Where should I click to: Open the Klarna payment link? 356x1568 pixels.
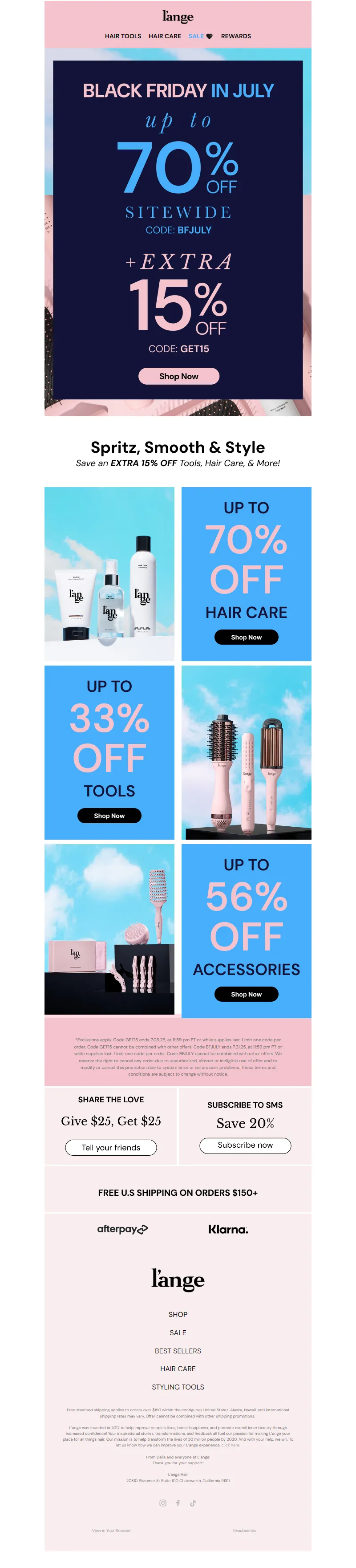[228, 1229]
